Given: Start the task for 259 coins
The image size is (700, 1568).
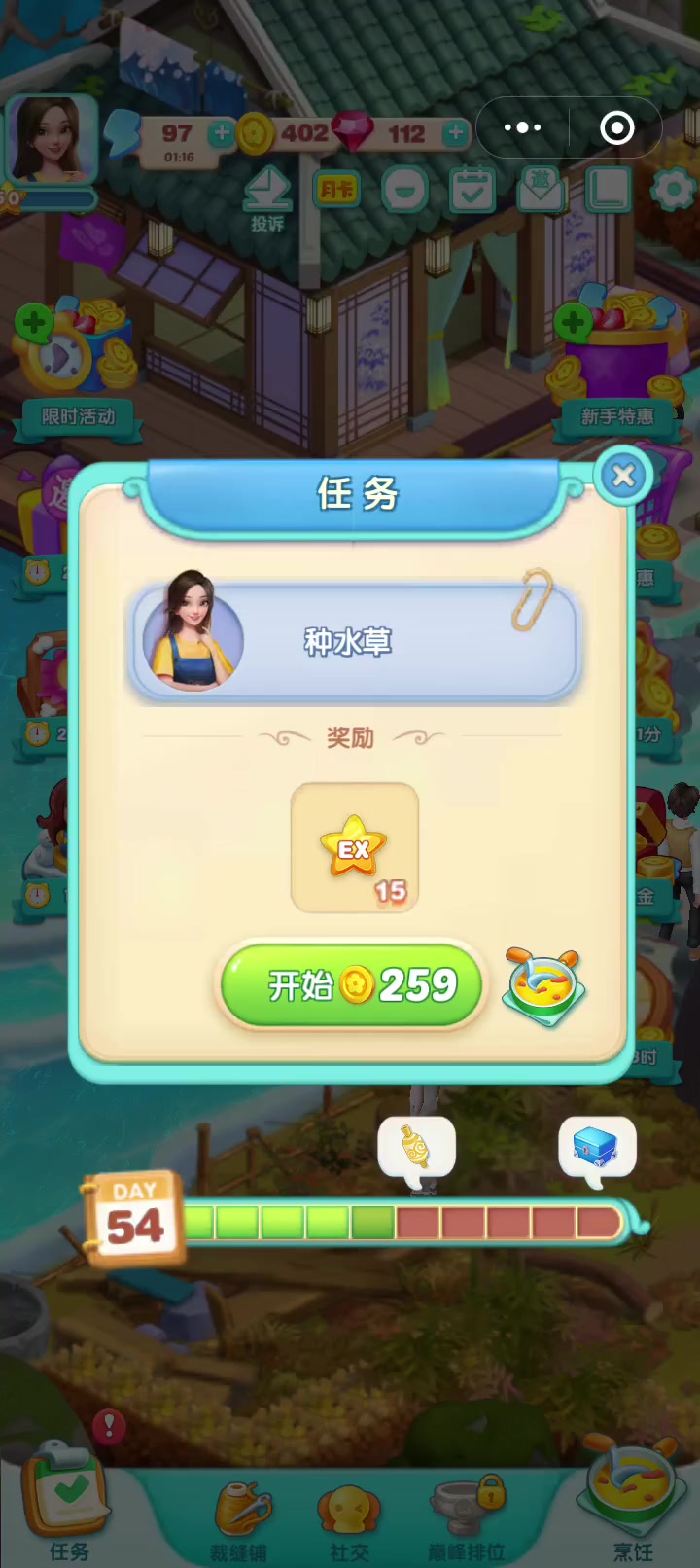Looking at the screenshot, I should pos(352,985).
